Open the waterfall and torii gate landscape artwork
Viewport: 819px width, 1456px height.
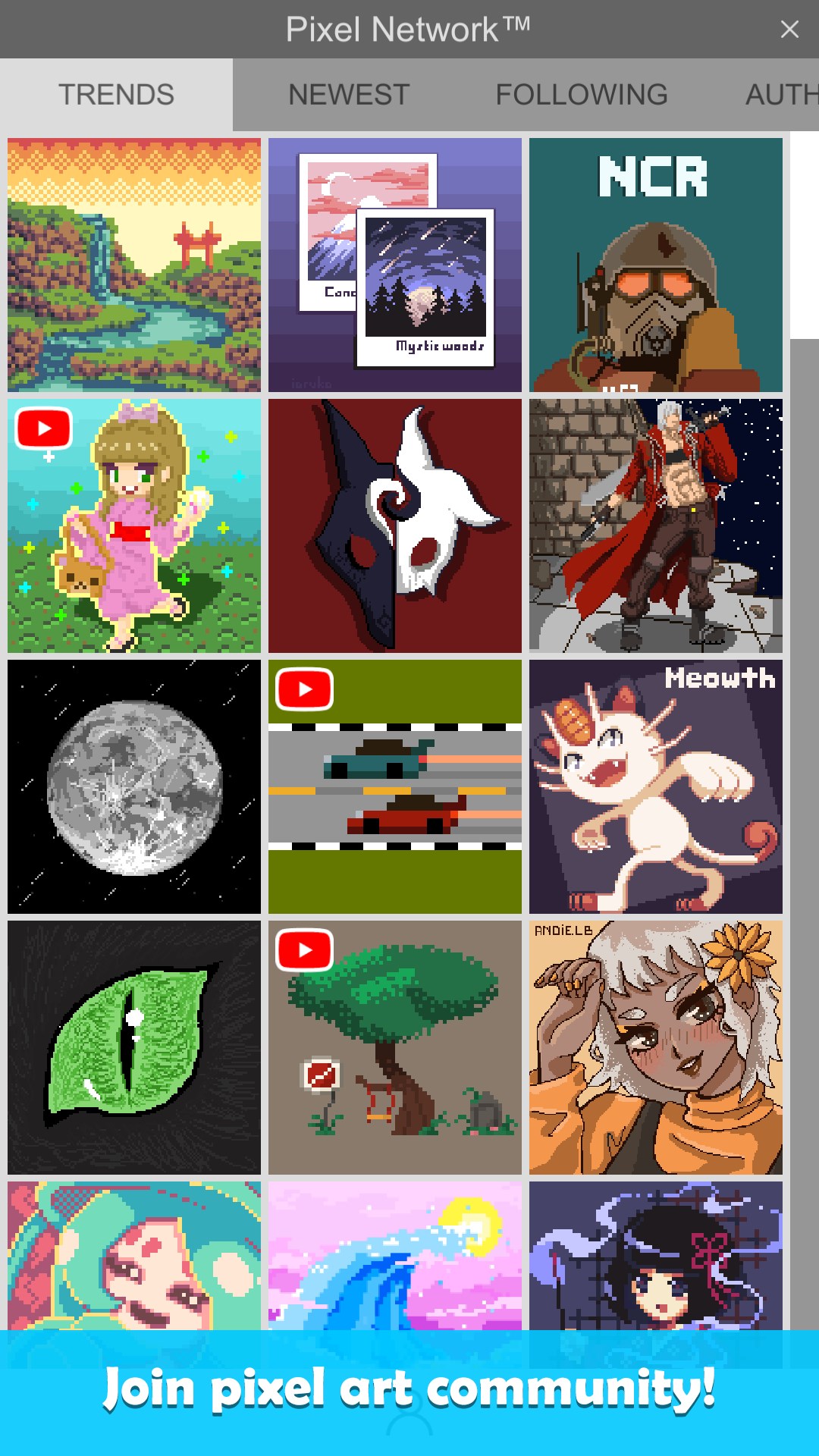coord(134,265)
